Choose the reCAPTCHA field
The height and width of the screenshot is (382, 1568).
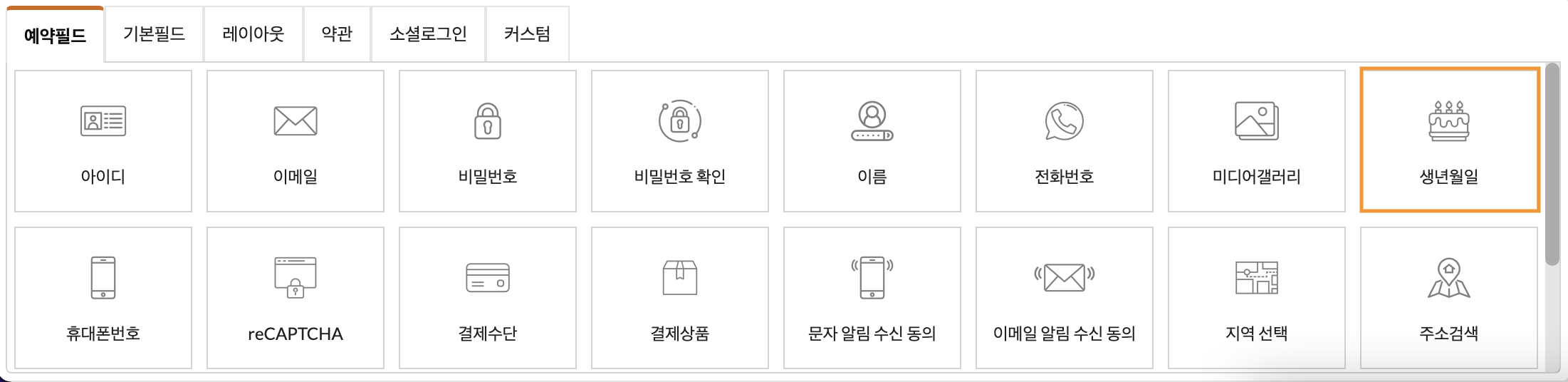(296, 298)
